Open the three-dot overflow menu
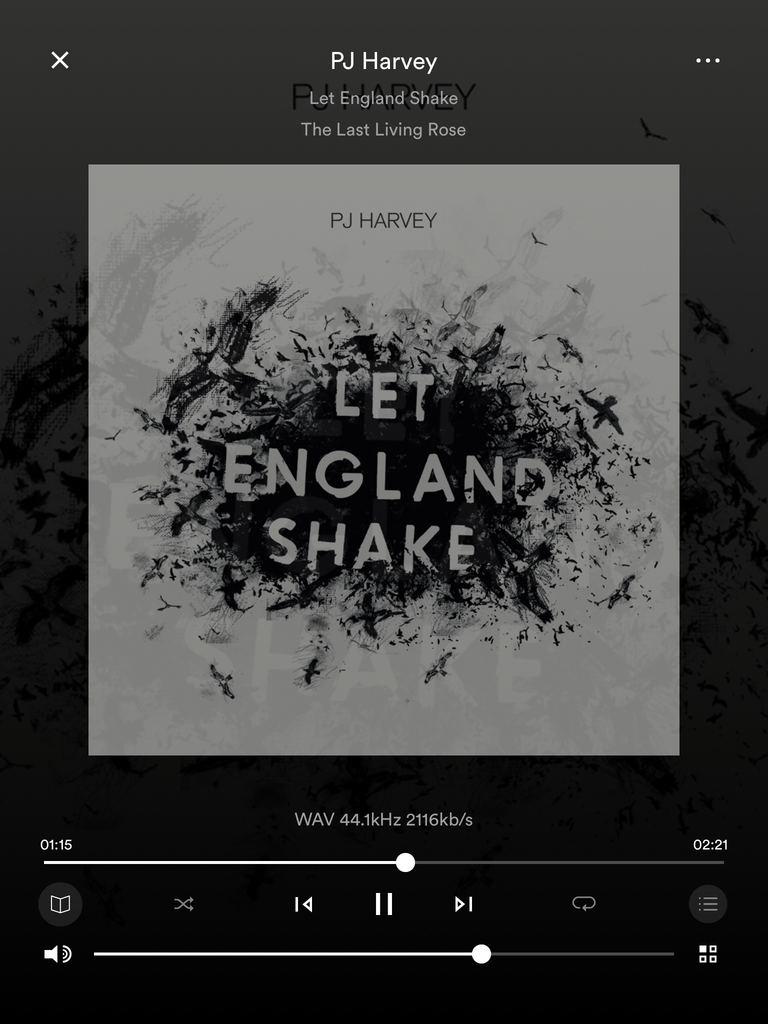This screenshot has width=768, height=1024. [x=707, y=60]
